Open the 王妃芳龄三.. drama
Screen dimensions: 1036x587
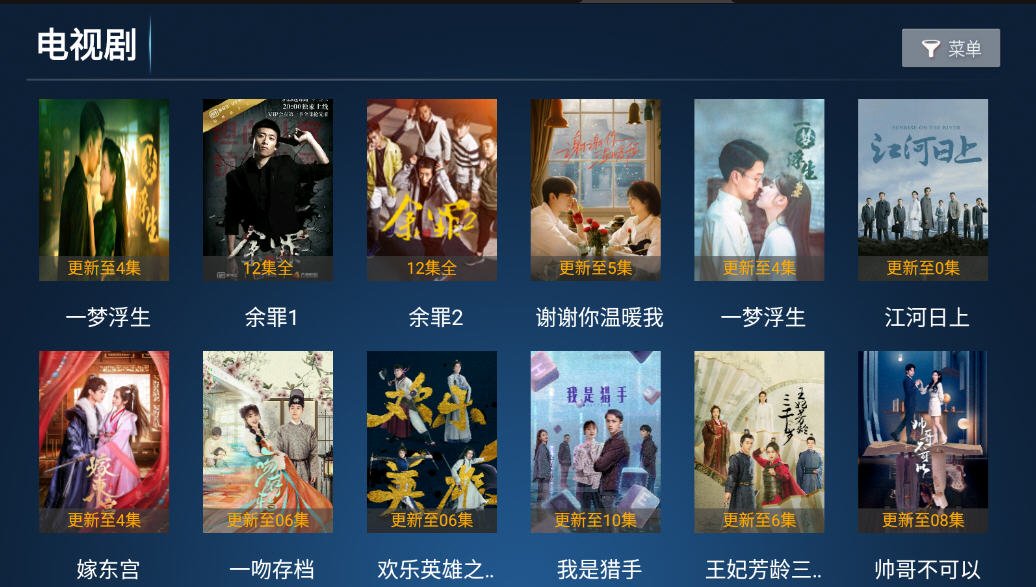[760, 442]
